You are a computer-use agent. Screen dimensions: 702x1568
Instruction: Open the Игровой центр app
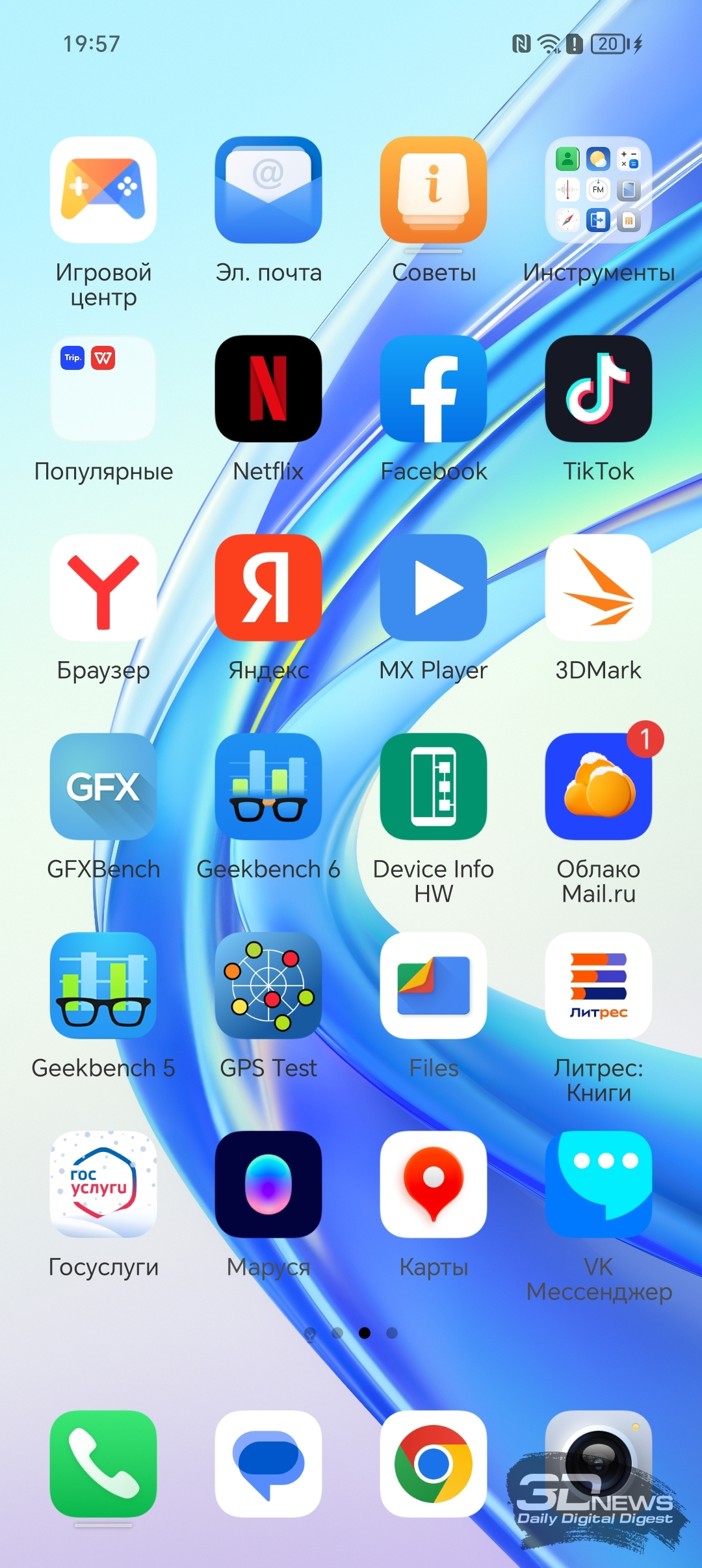[103, 190]
